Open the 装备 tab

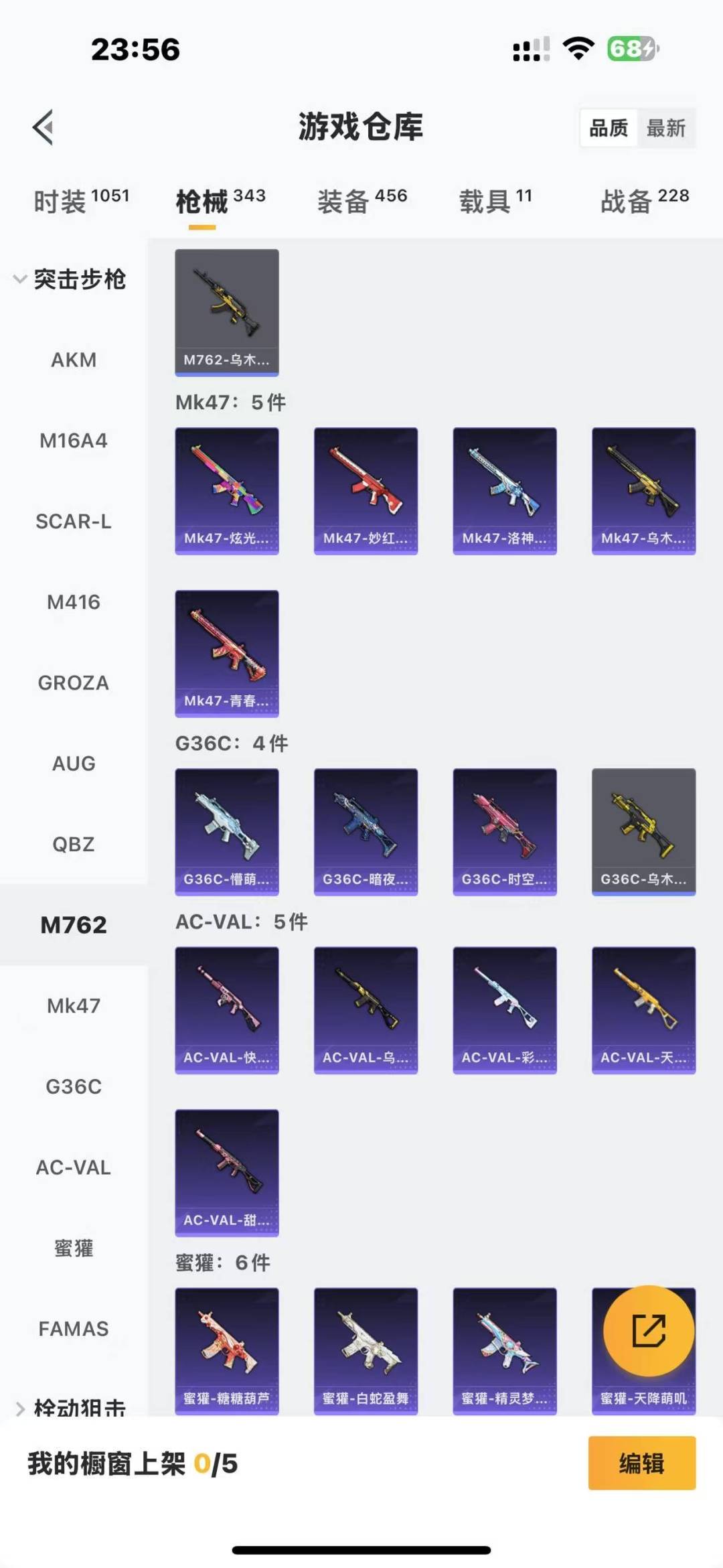pos(362,201)
